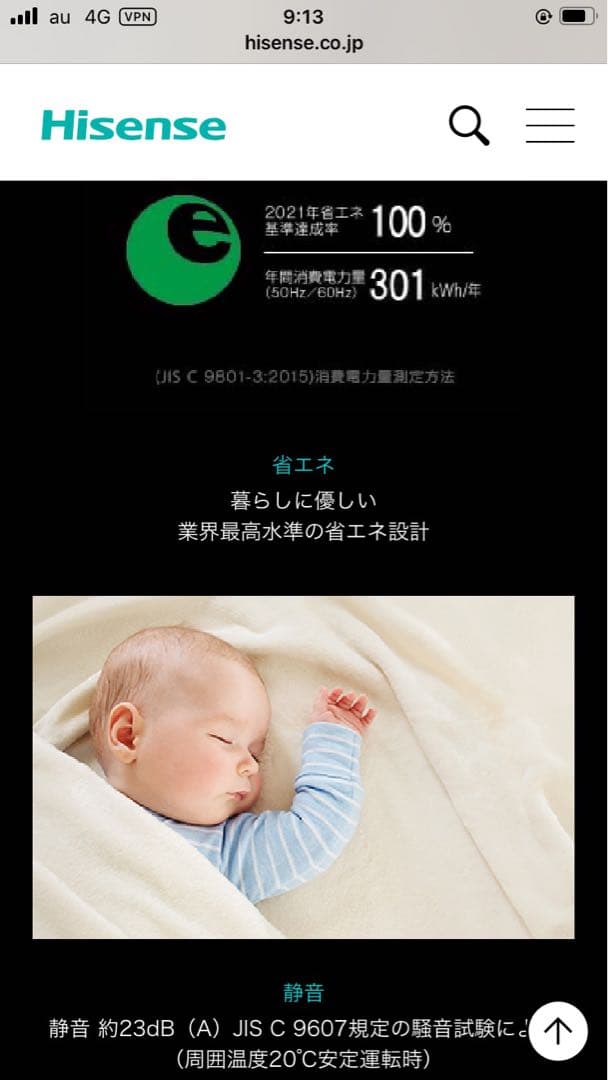
Task: Tap the hisense.co.jp address bar
Action: point(303,43)
